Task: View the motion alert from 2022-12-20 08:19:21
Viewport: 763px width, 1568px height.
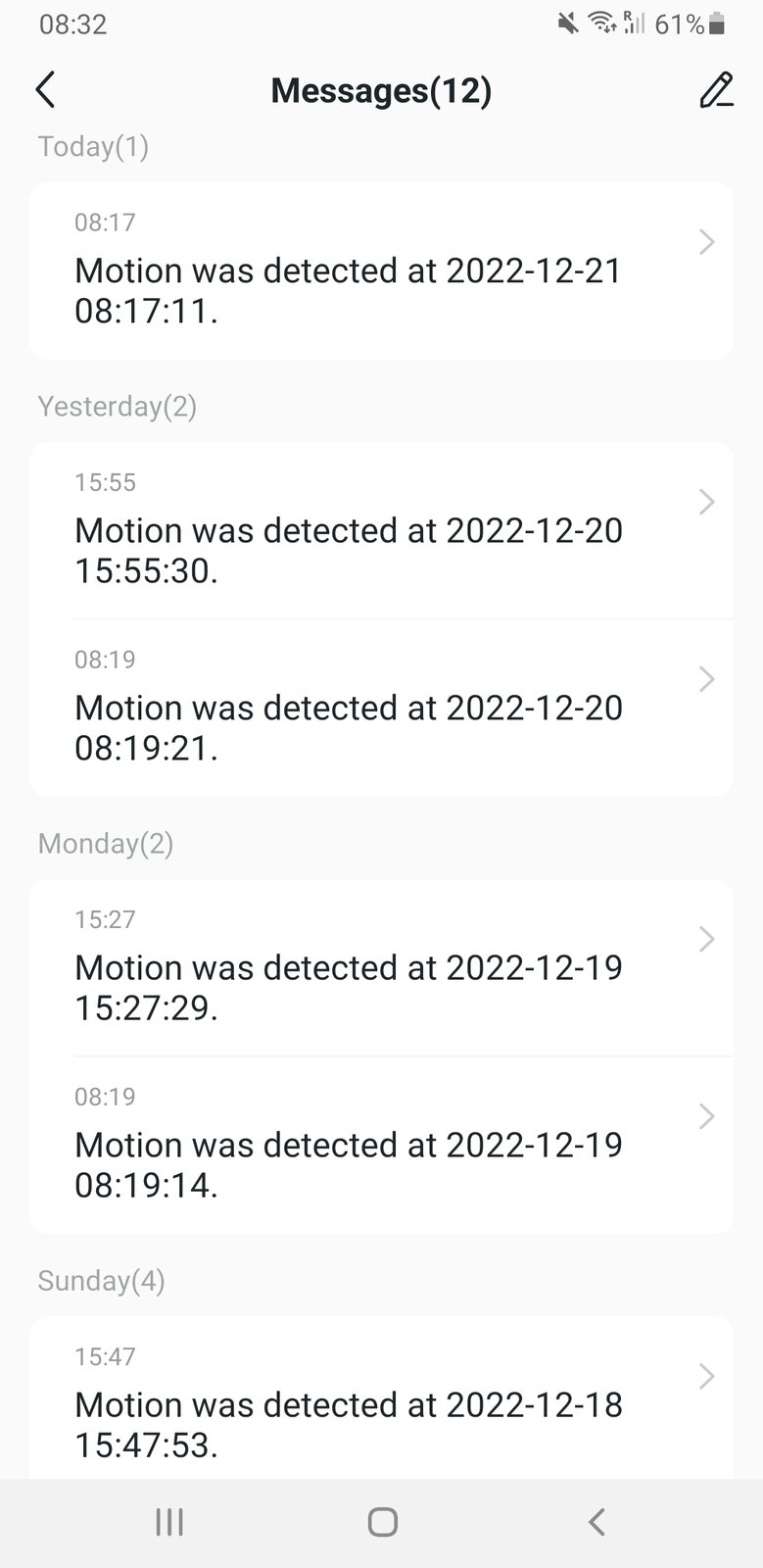Action: coord(381,709)
